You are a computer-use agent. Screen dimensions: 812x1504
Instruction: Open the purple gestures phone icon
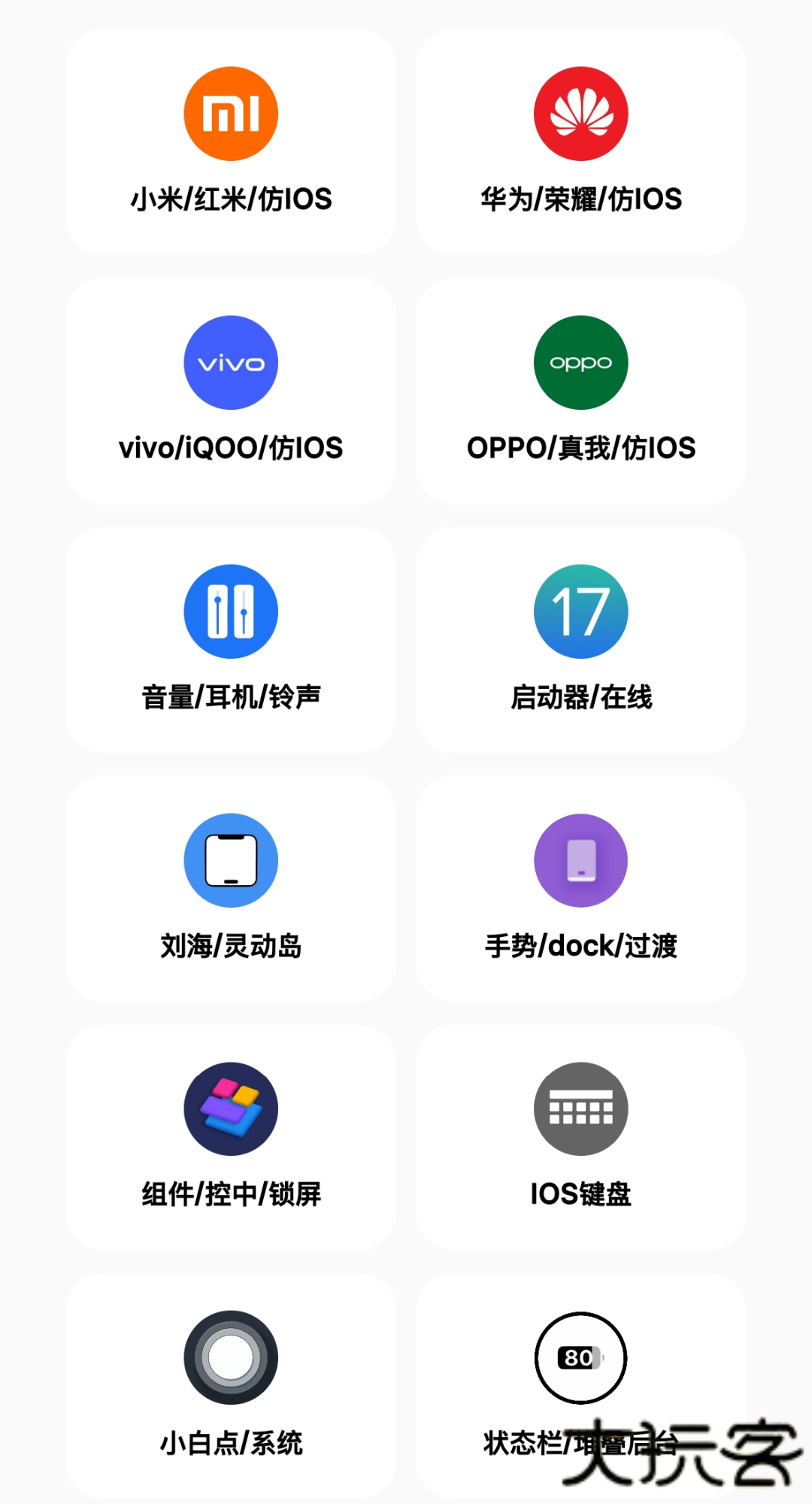580,860
